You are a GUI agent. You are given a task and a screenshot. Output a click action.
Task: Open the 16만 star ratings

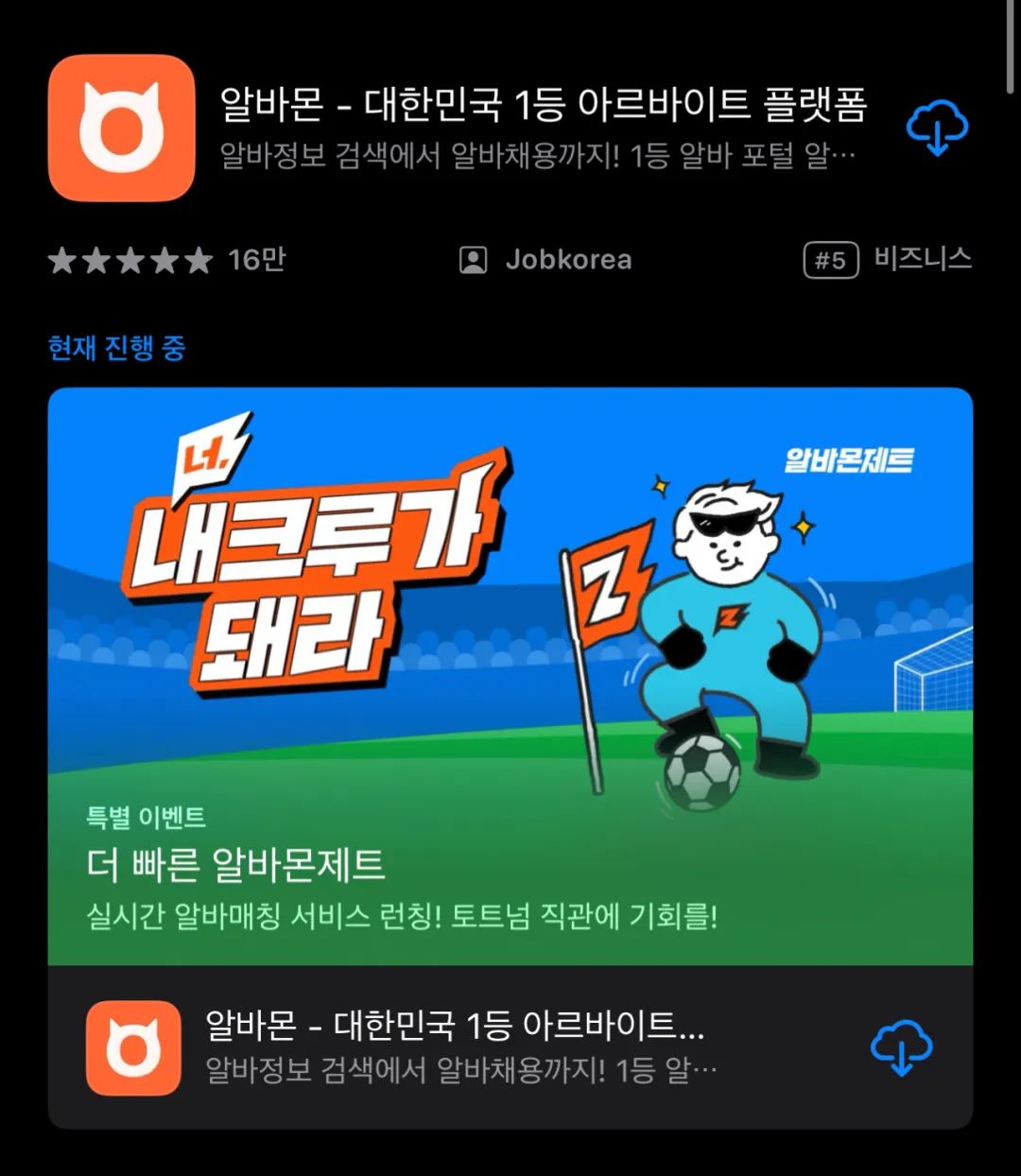tap(166, 260)
